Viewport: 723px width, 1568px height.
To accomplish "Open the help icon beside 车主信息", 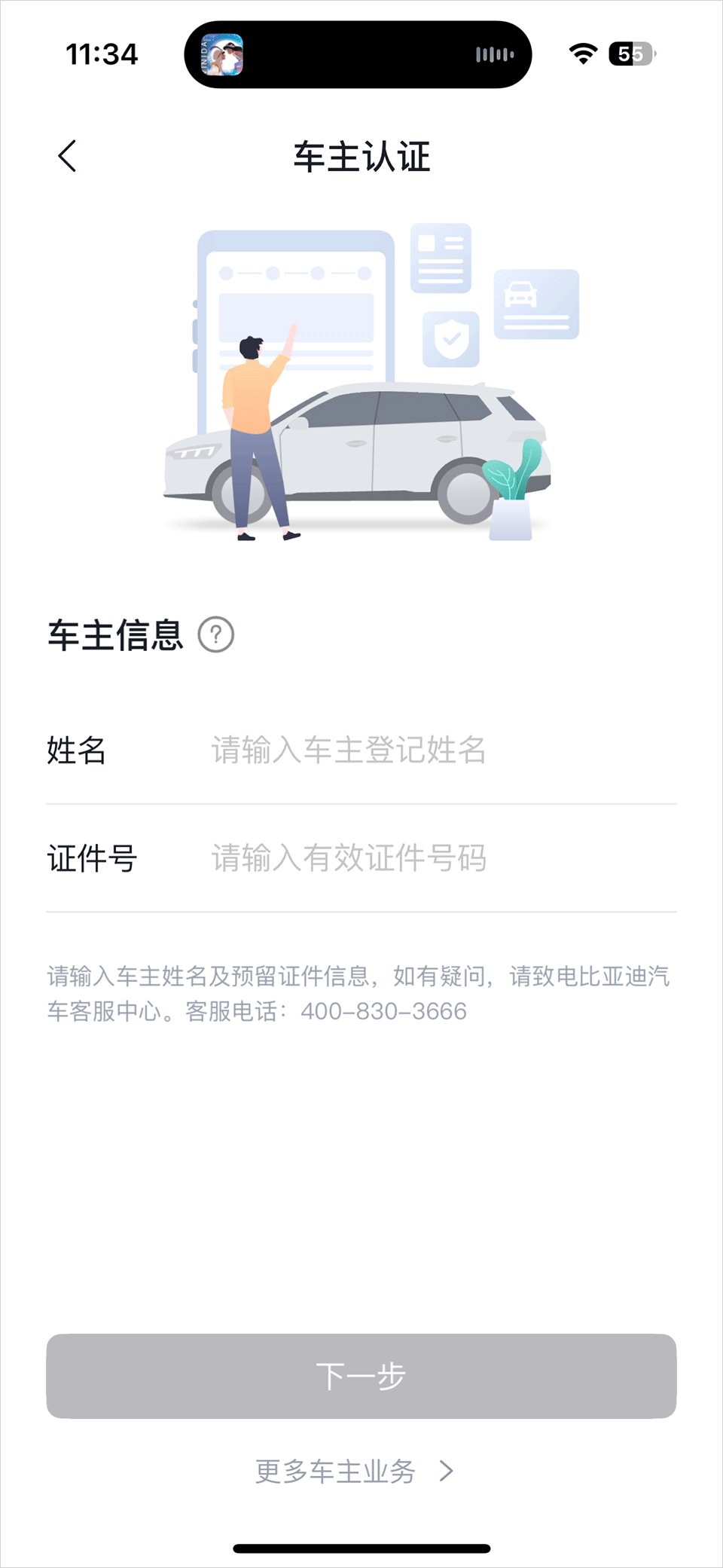I will coord(216,635).
